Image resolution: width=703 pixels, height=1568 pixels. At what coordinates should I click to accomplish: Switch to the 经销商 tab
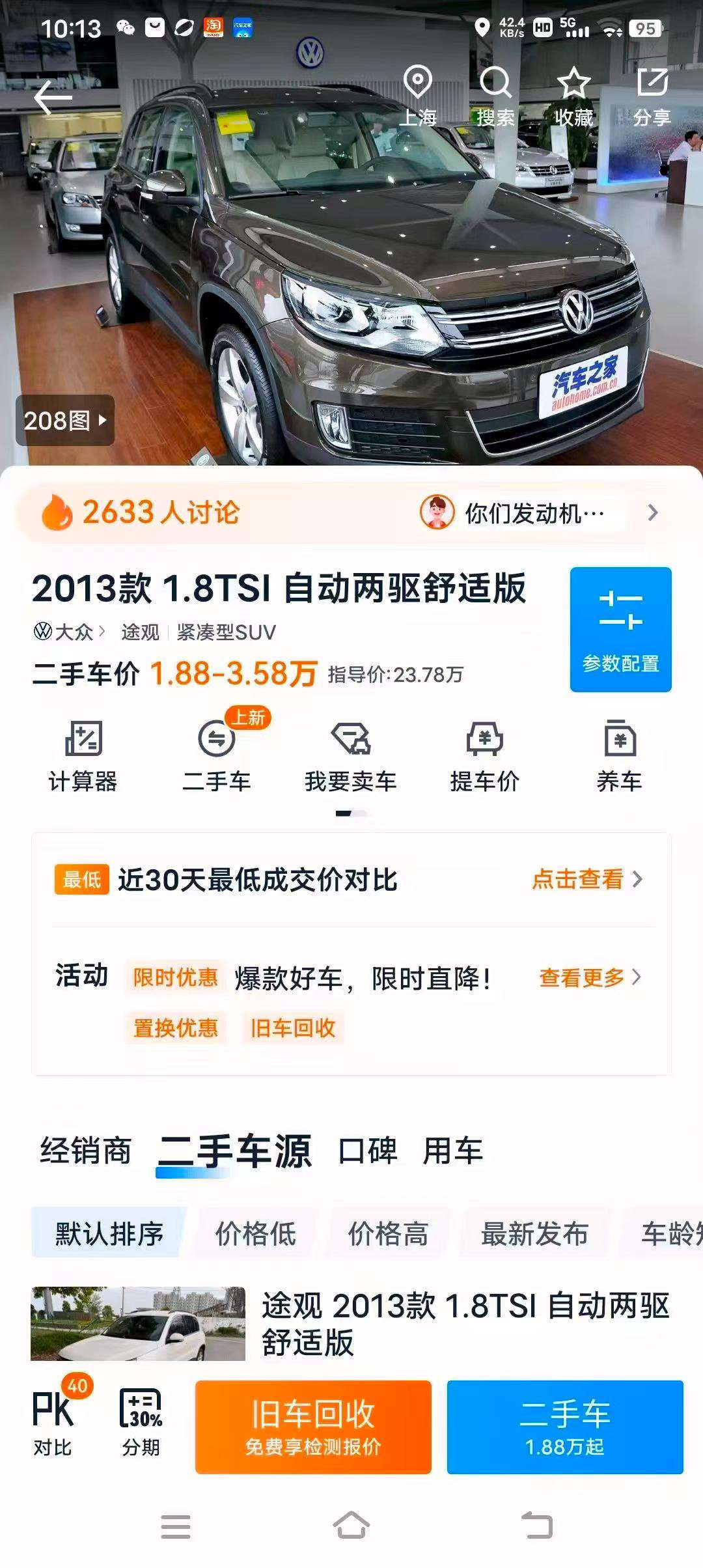pos(86,1151)
